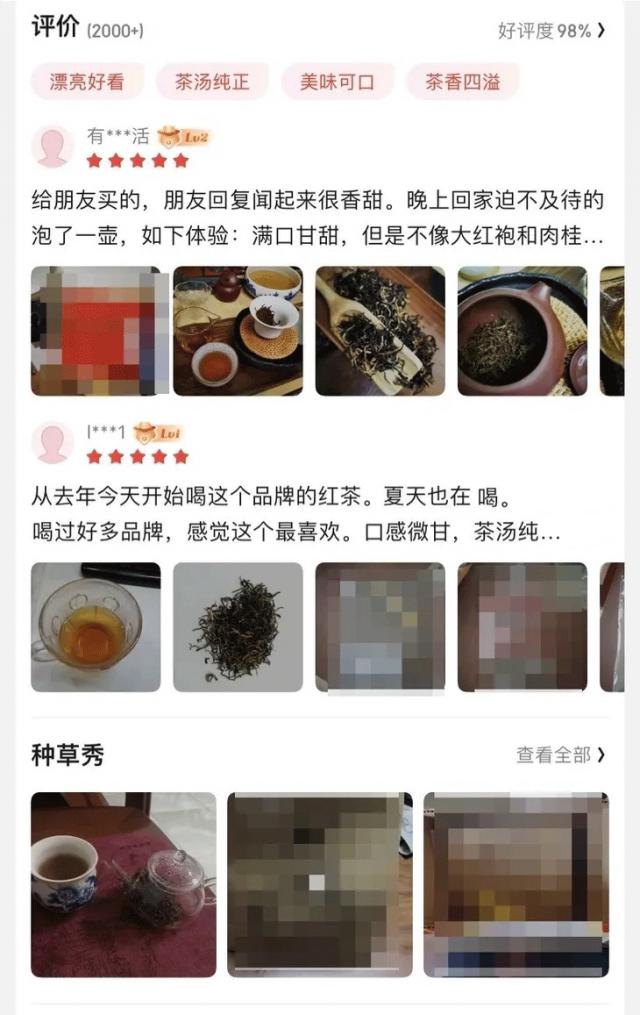The height and width of the screenshot is (1015, 640).
Task: Open reviewer 有***活's profile avatar
Action: click(x=52, y=147)
